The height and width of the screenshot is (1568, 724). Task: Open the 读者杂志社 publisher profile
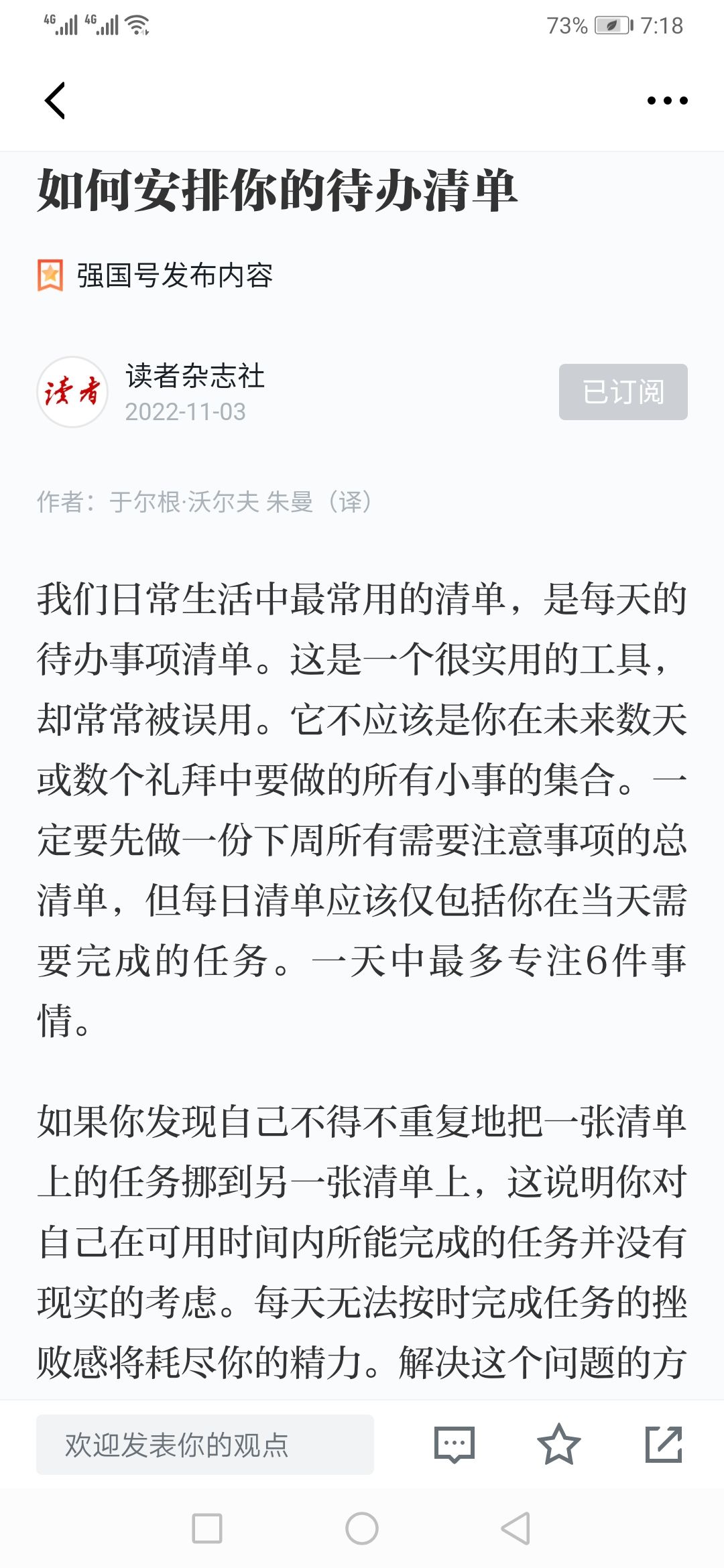point(194,375)
